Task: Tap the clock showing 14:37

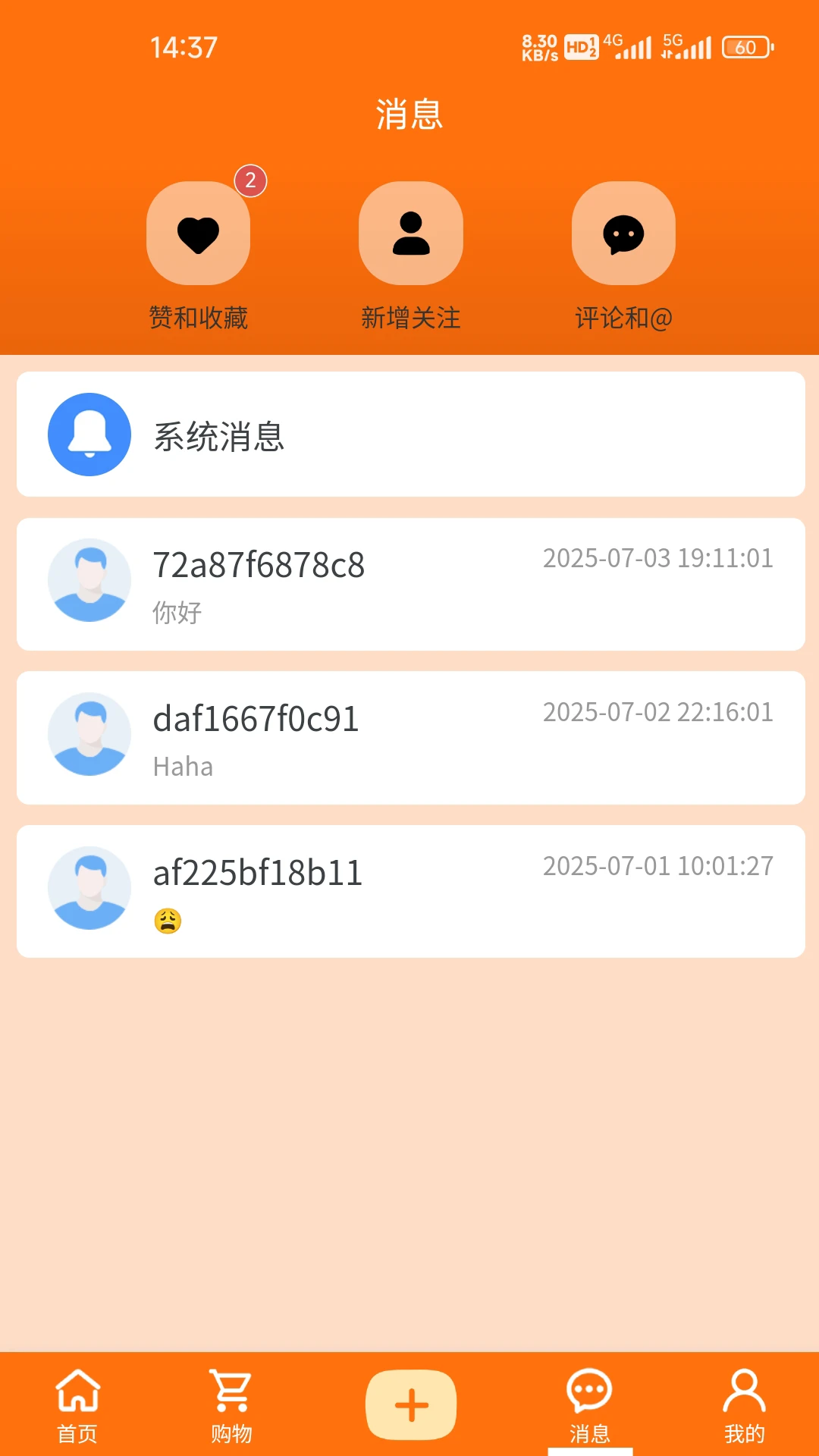Action: coord(182,47)
